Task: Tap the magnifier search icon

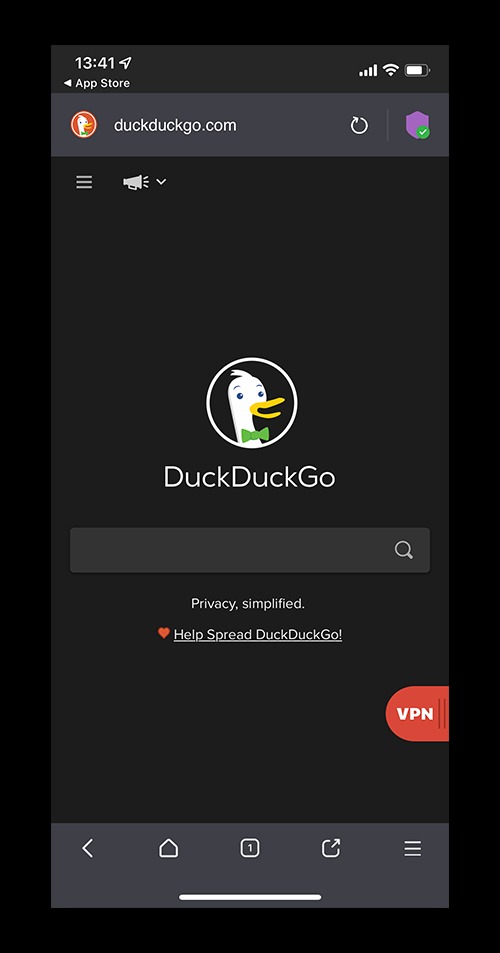Action: coord(403,550)
